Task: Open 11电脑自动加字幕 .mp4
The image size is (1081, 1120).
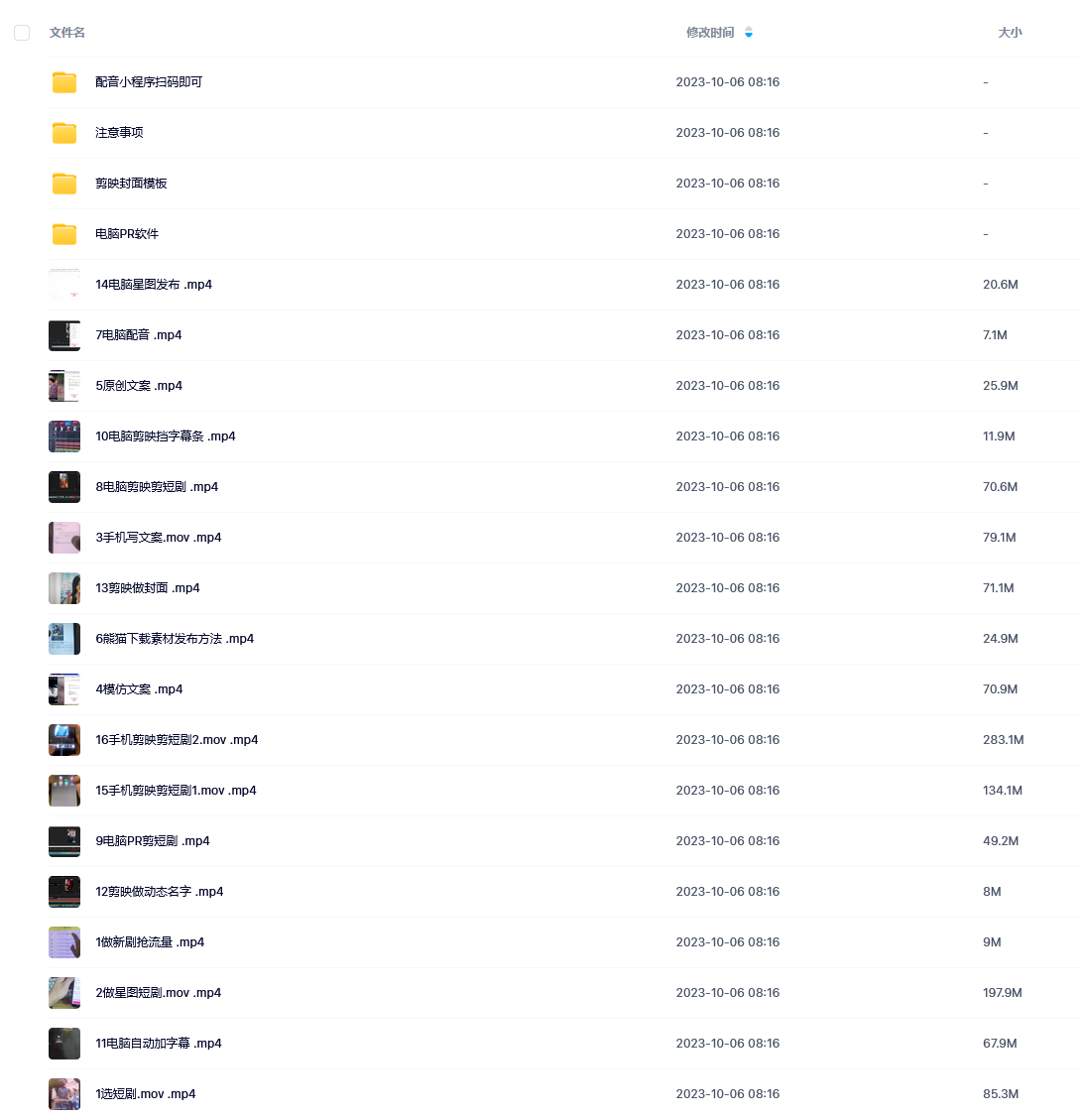Action: (159, 1044)
